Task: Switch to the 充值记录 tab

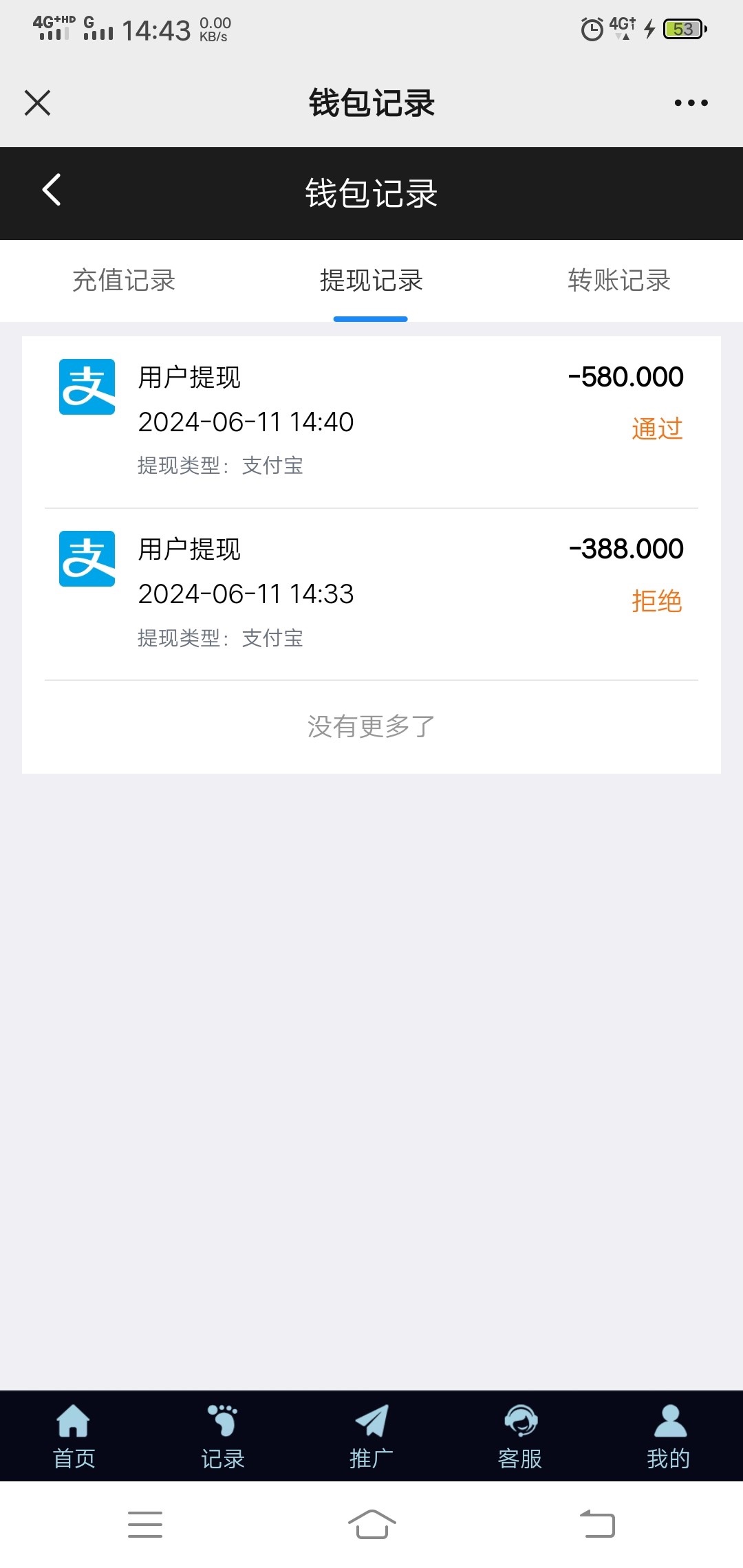Action: [124, 281]
